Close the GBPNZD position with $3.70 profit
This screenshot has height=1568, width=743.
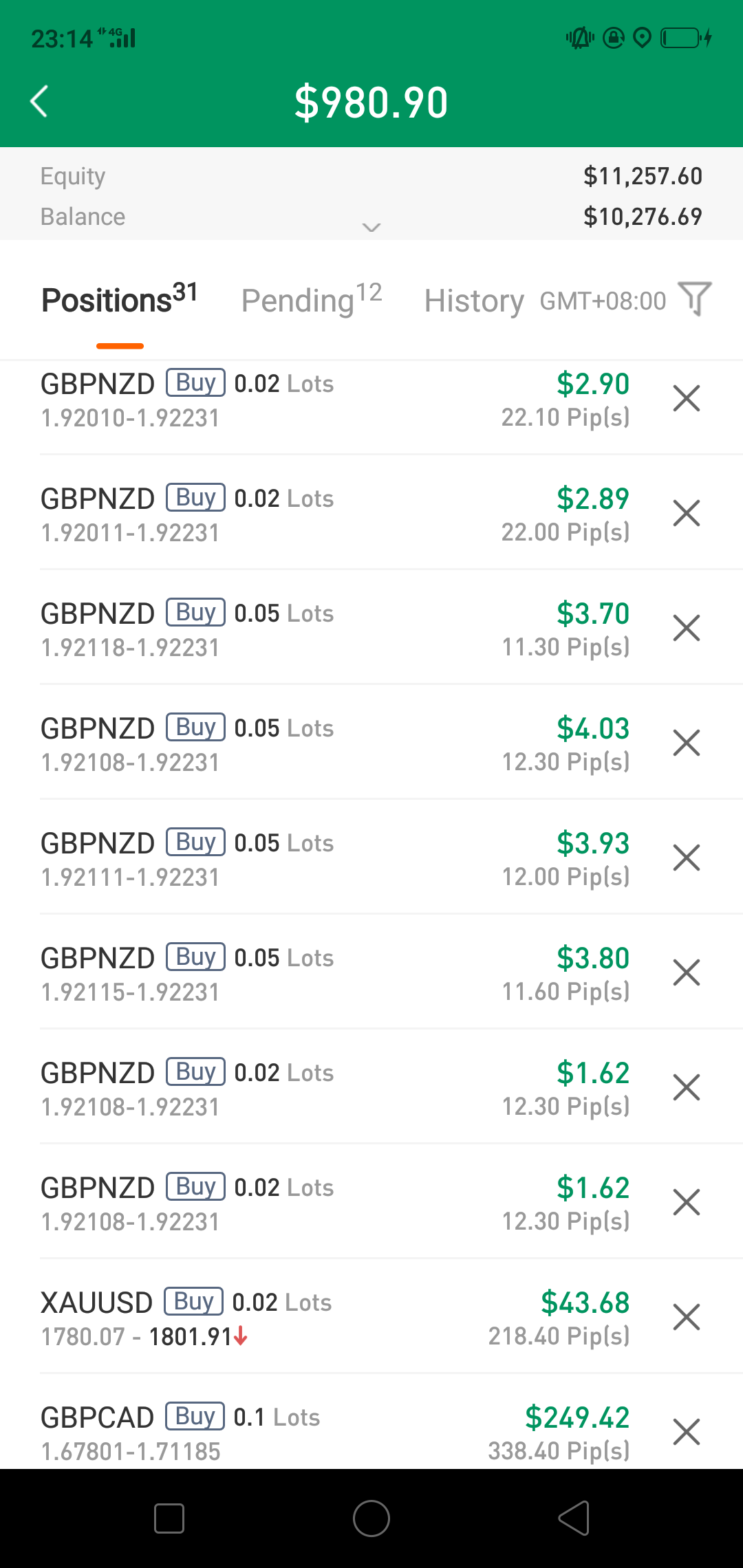[687, 629]
